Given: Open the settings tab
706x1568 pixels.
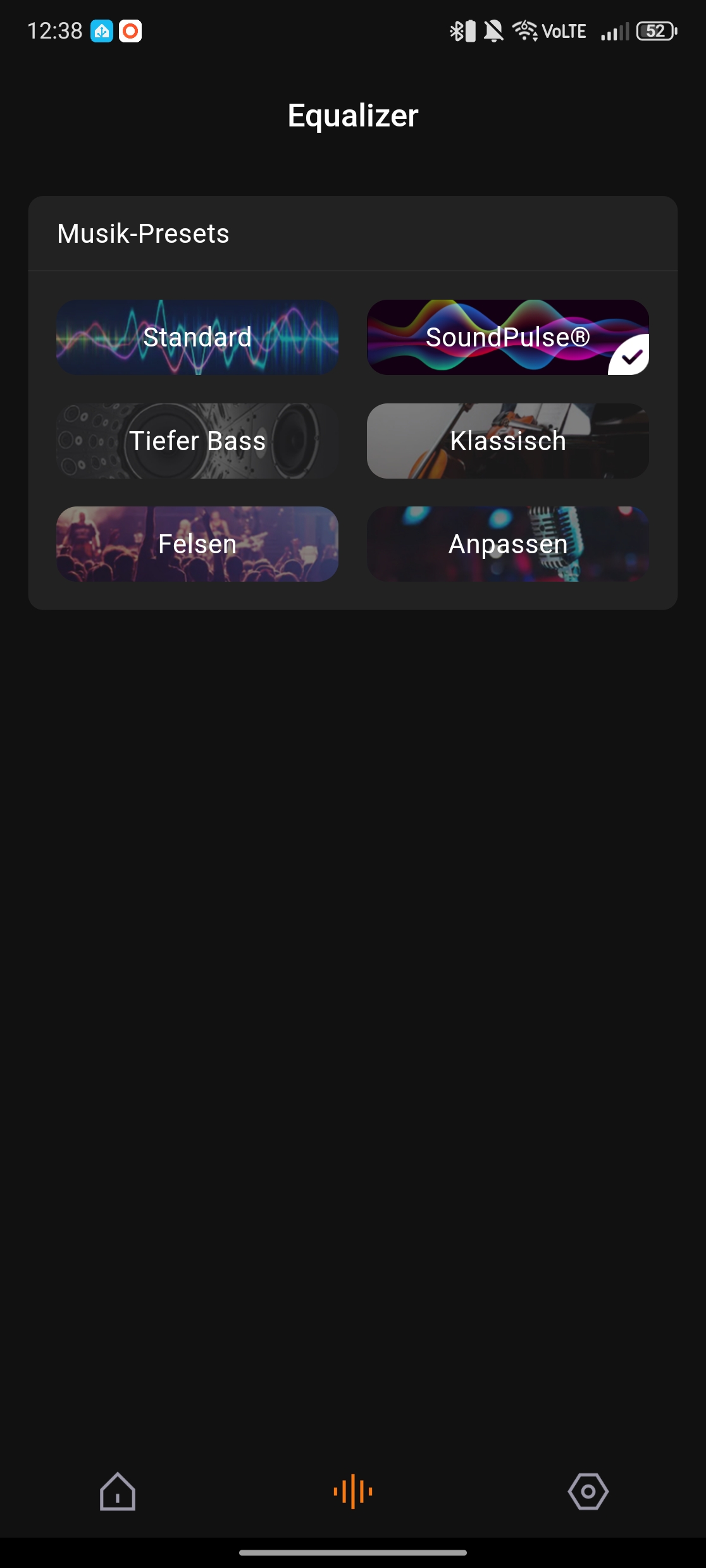Looking at the screenshot, I should tap(588, 1492).
